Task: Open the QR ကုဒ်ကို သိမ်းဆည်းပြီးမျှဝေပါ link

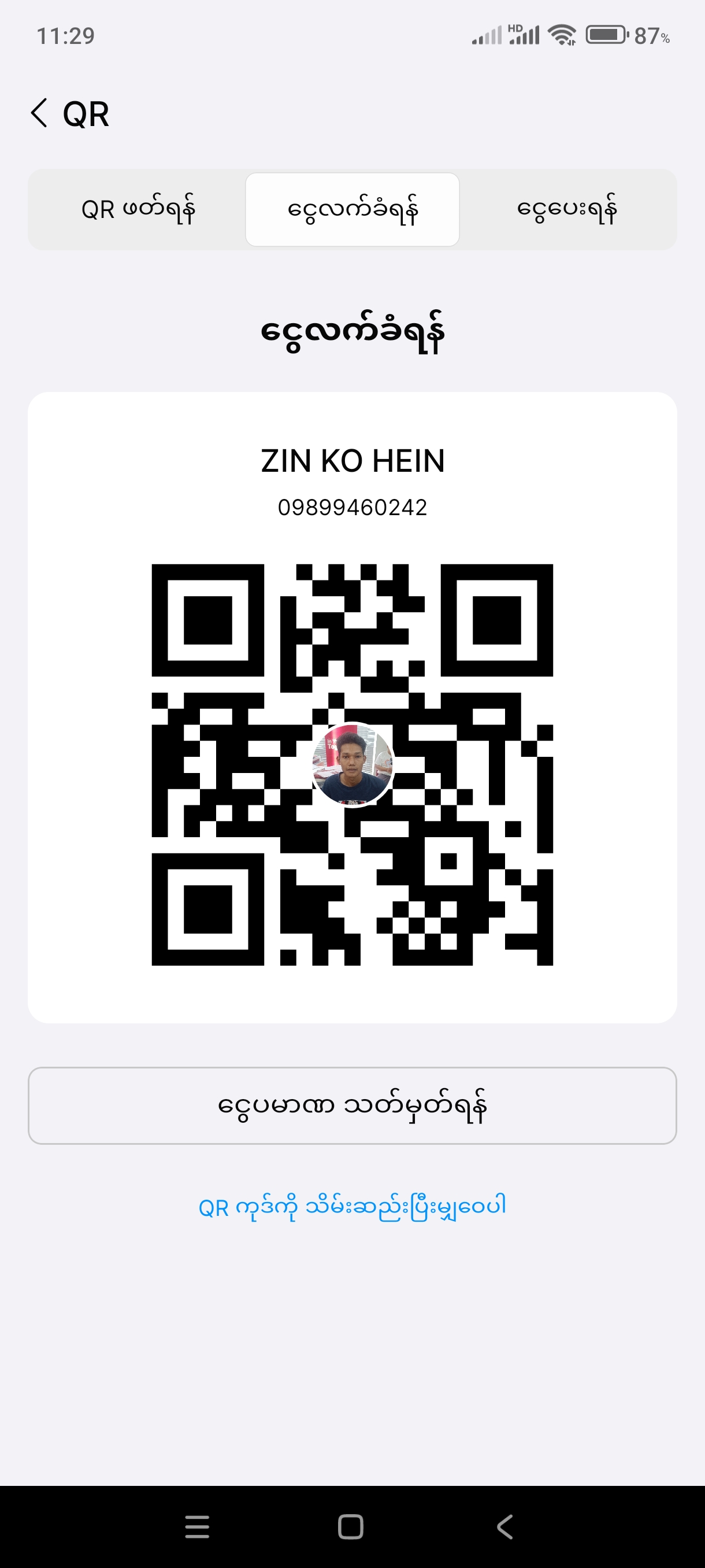Action: [352, 1207]
